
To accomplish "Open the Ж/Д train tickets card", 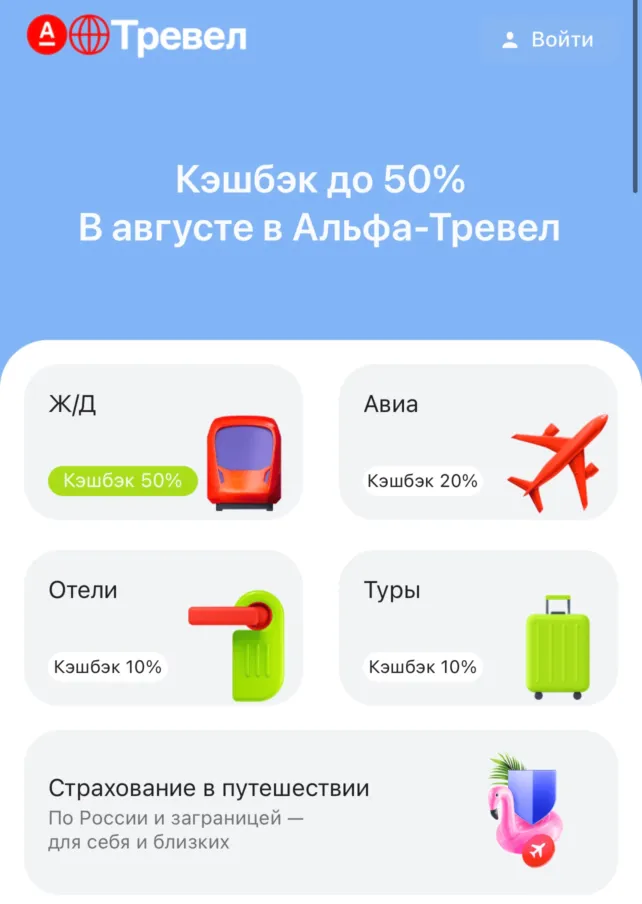I will 163,441.
